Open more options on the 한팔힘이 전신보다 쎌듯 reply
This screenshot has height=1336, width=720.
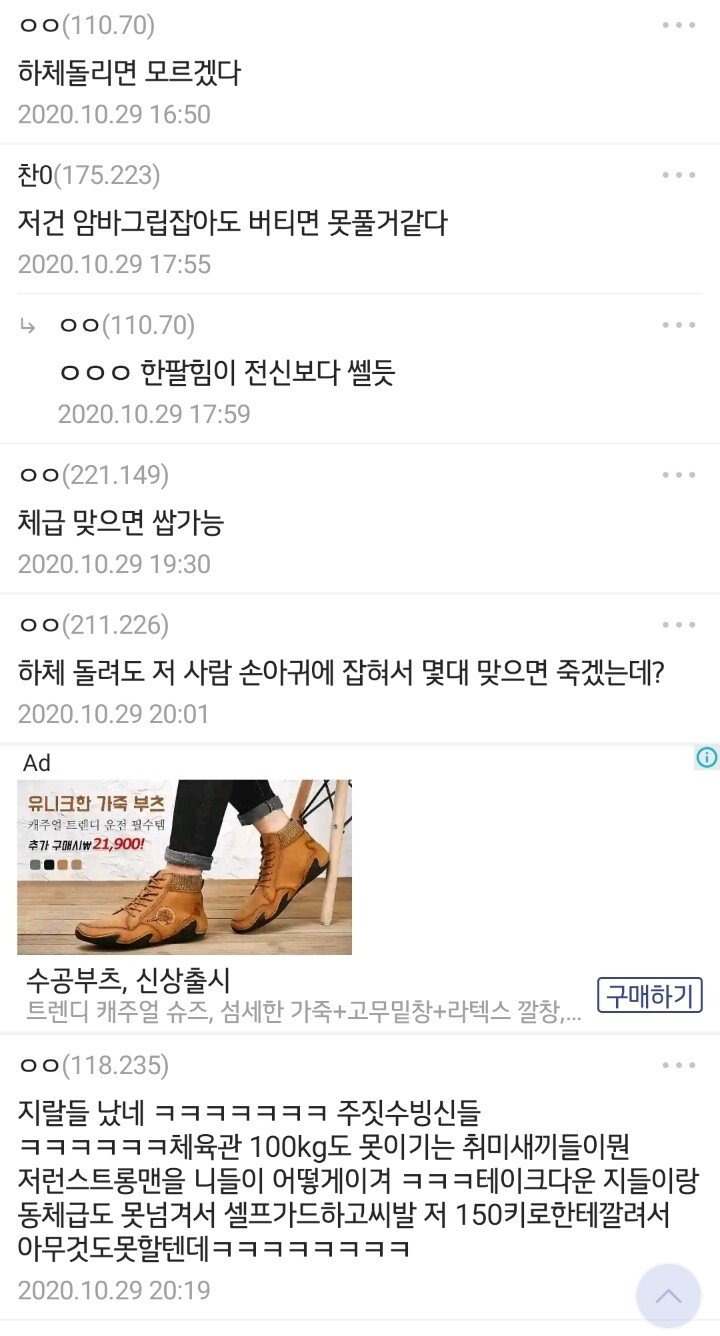click(679, 325)
